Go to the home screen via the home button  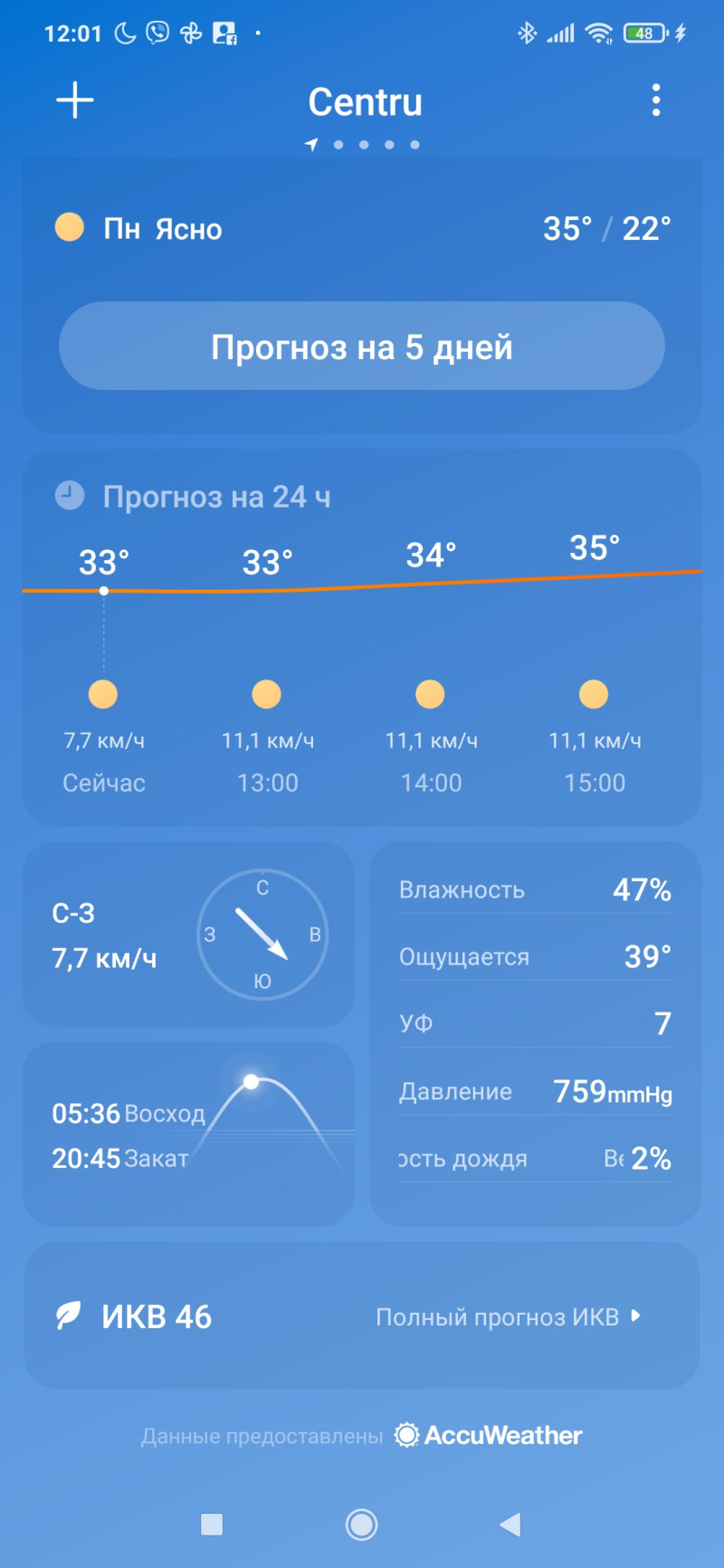(x=362, y=1525)
